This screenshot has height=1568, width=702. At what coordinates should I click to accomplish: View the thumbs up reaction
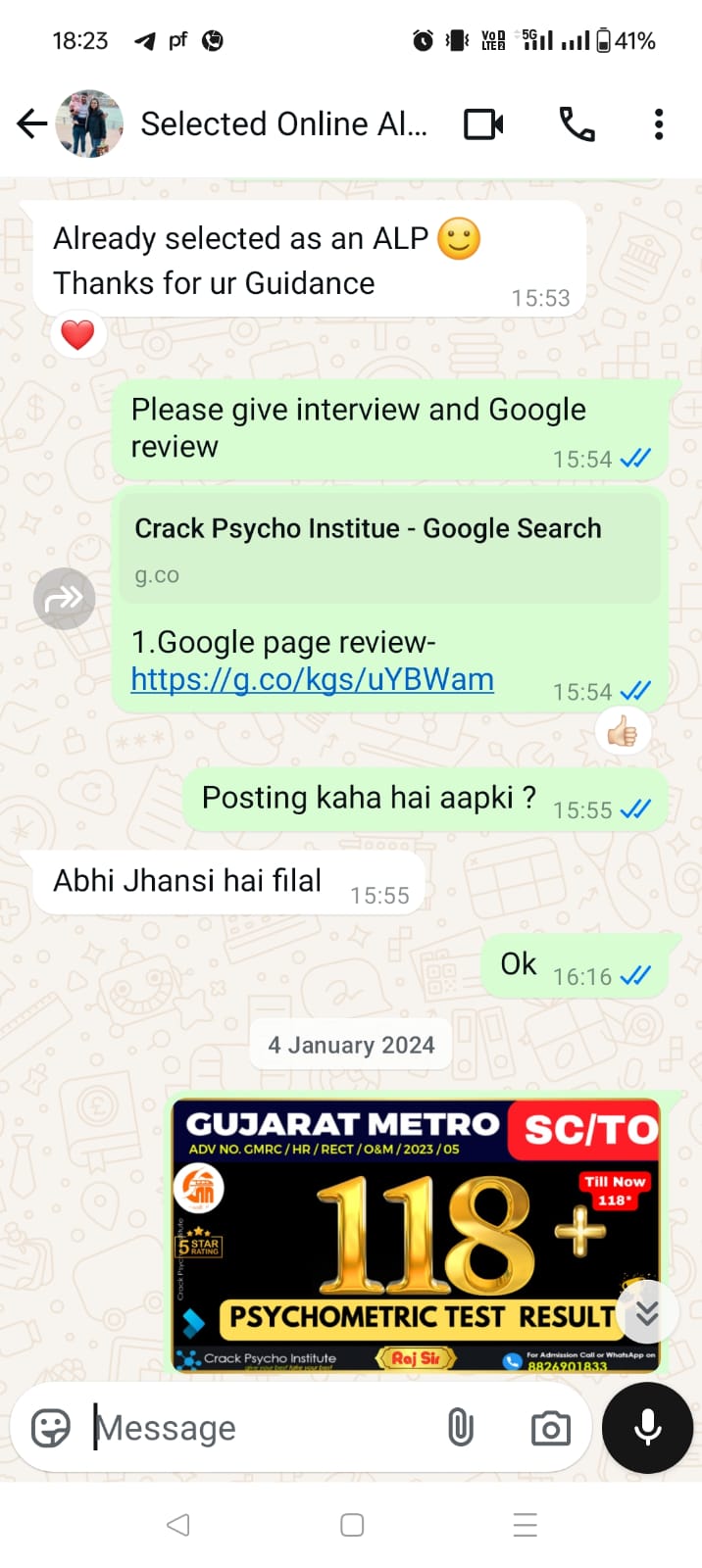point(622,731)
